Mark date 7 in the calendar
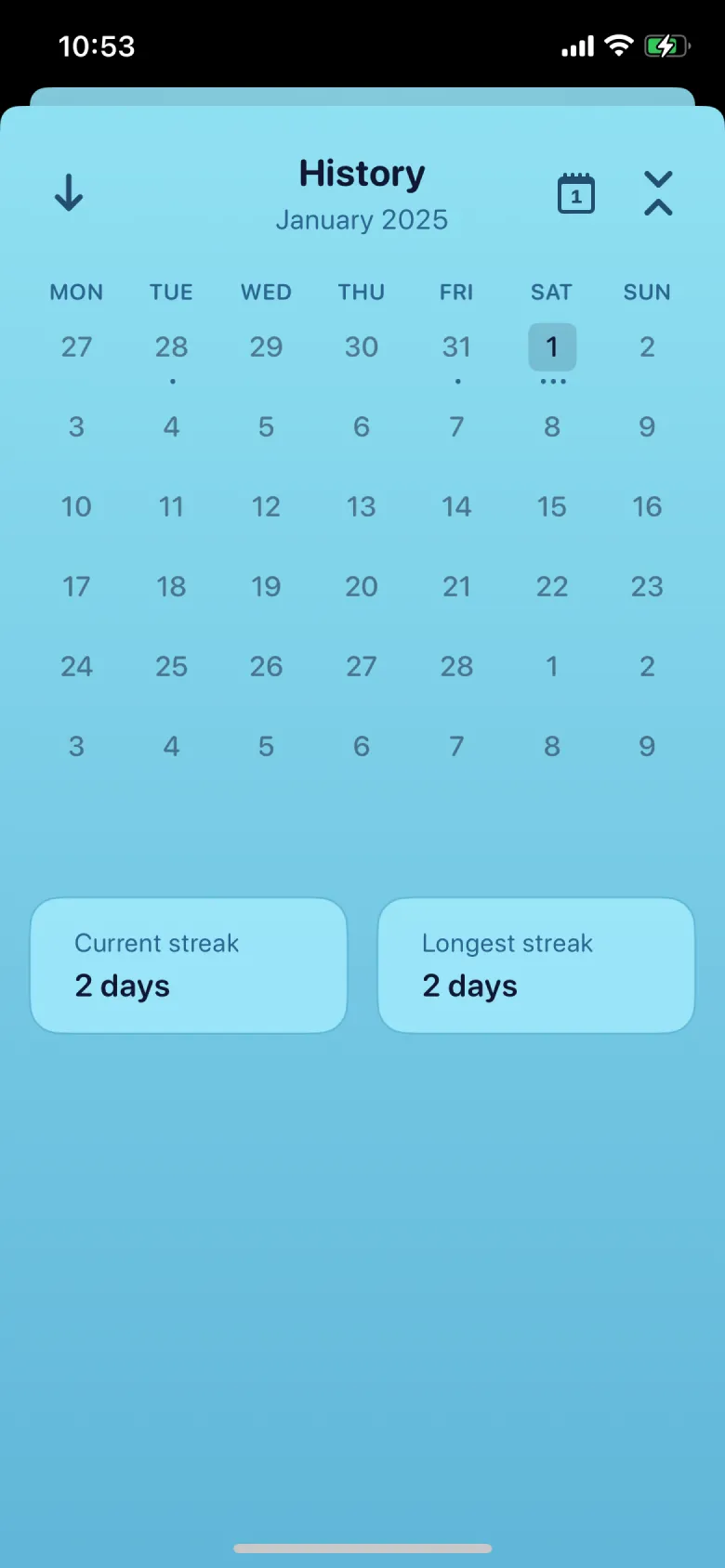 point(456,426)
